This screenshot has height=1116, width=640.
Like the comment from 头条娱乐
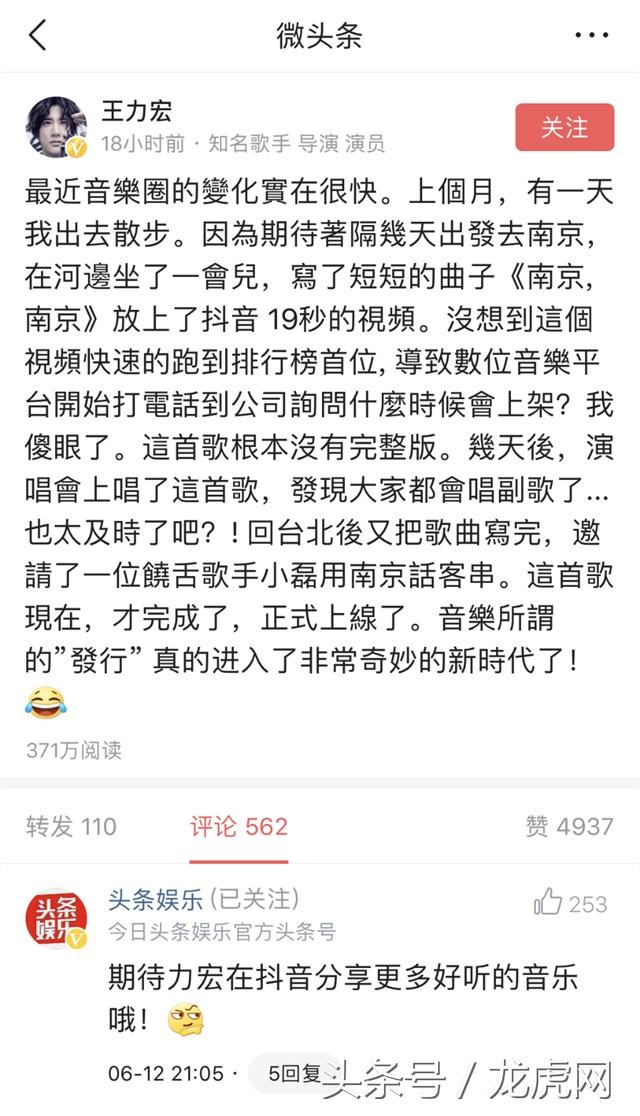click(x=549, y=902)
